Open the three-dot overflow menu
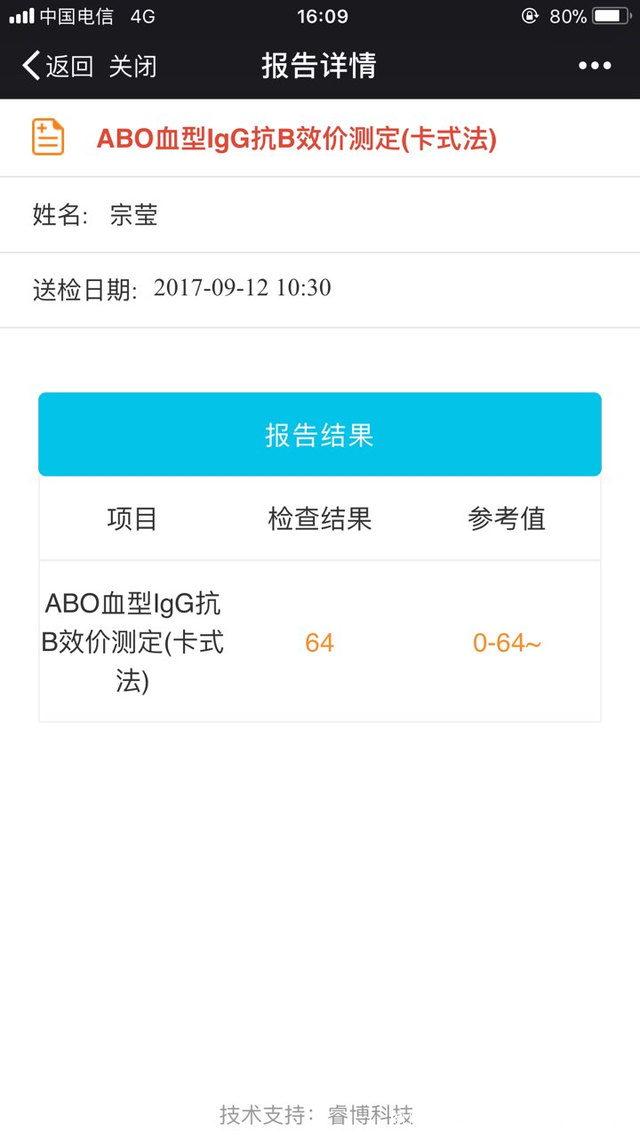Screen dimensions: 640x1139 (594, 67)
